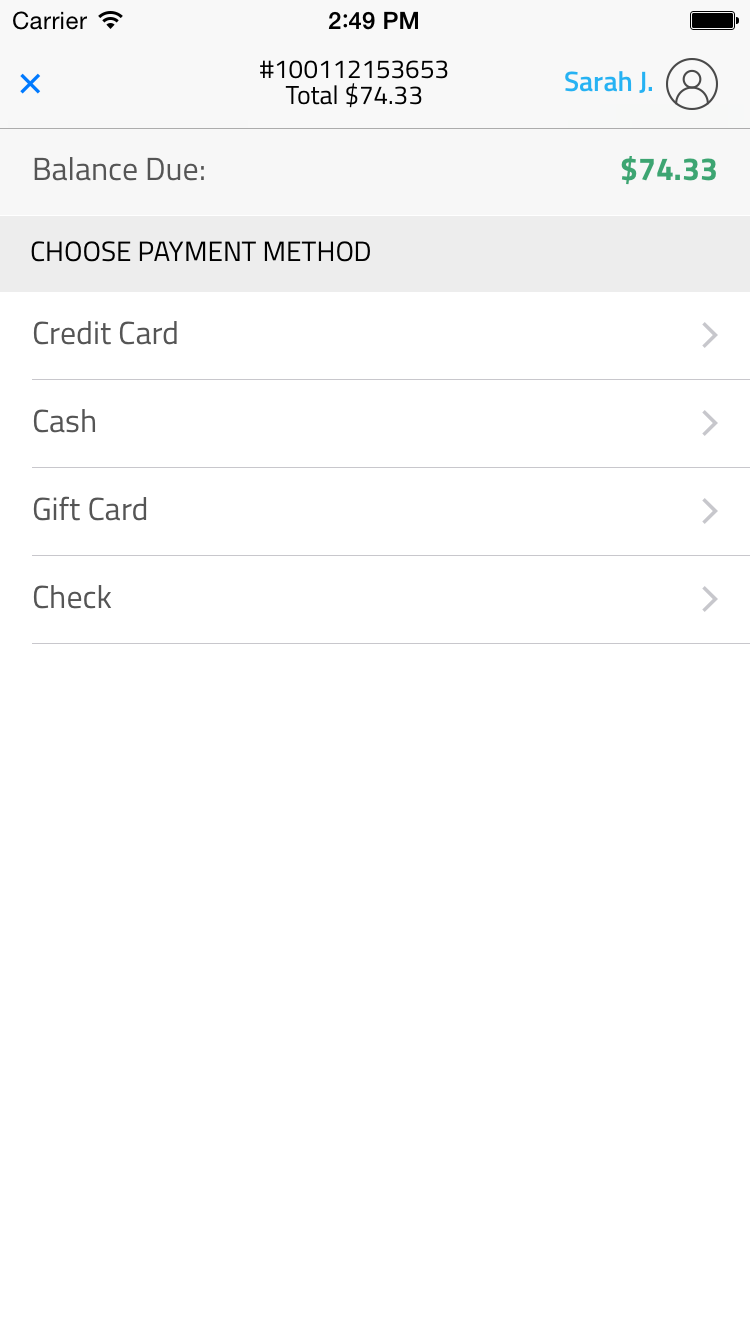Open the Gift Card disclosure chevron

tap(710, 511)
